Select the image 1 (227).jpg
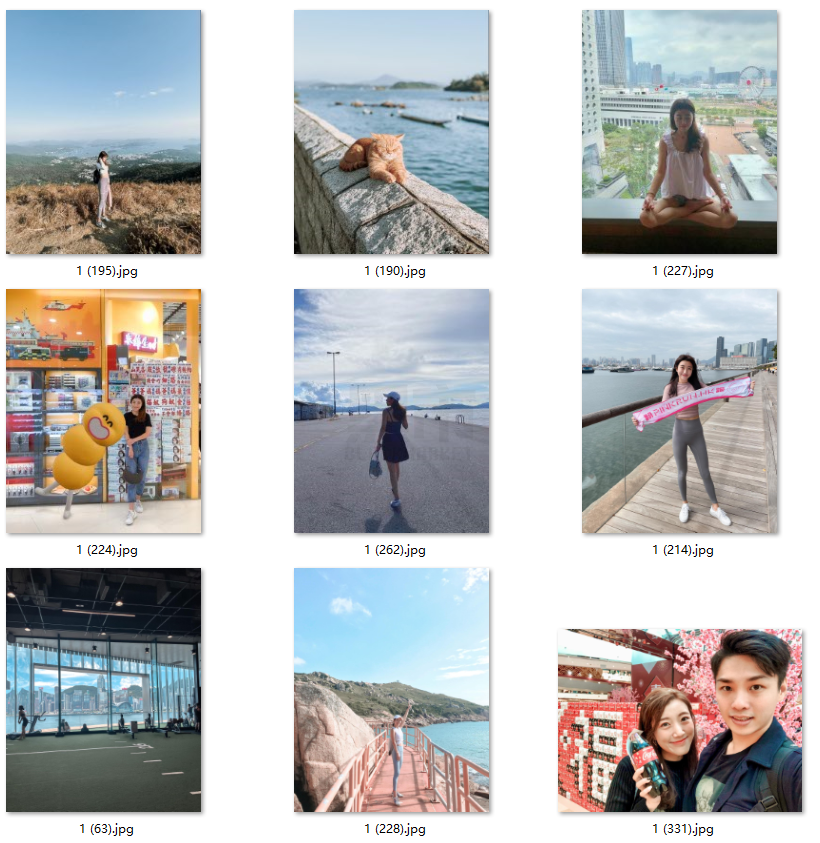 tap(679, 132)
